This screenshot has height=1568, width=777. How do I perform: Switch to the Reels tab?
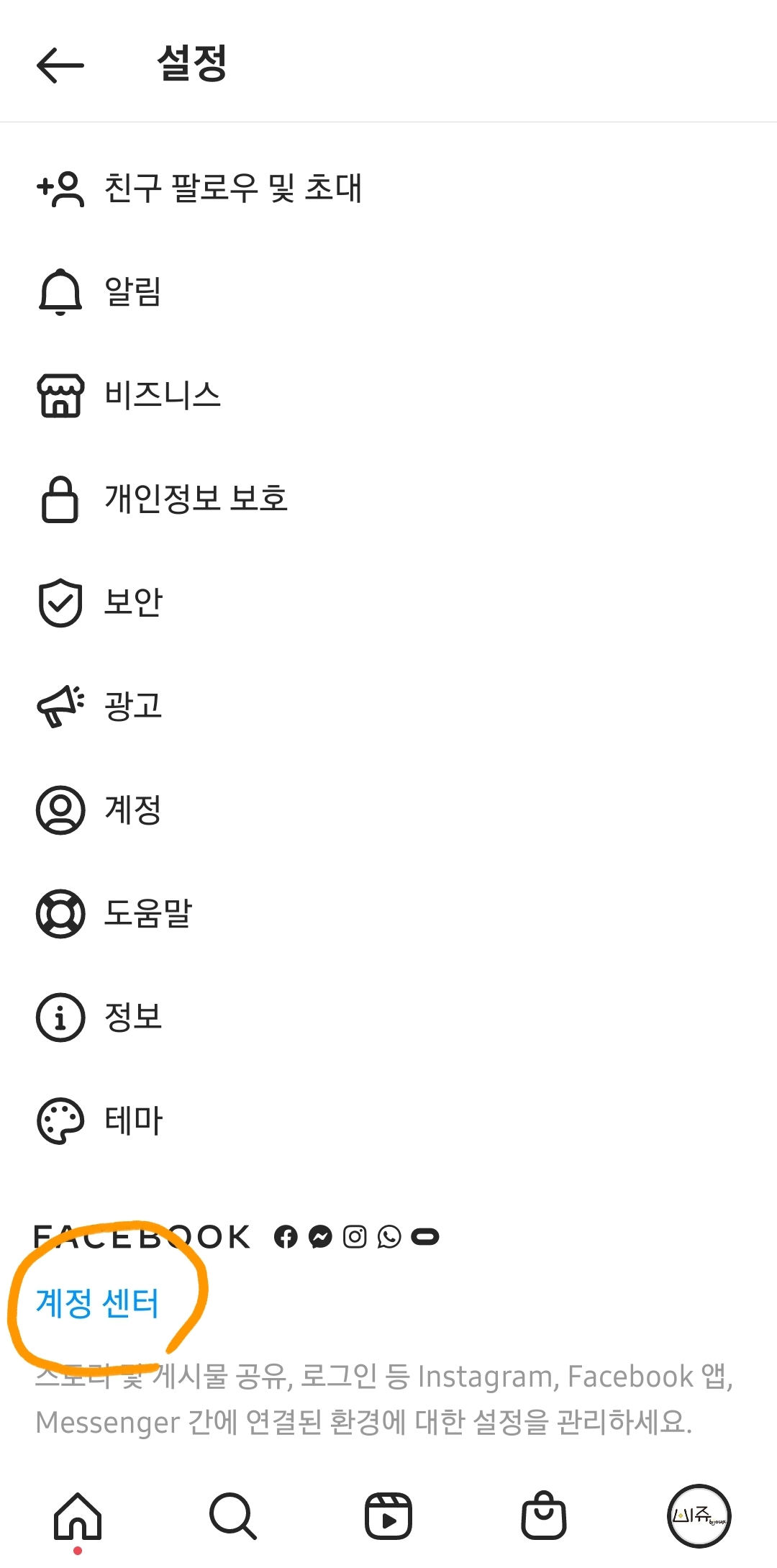pyautogui.click(x=388, y=1516)
